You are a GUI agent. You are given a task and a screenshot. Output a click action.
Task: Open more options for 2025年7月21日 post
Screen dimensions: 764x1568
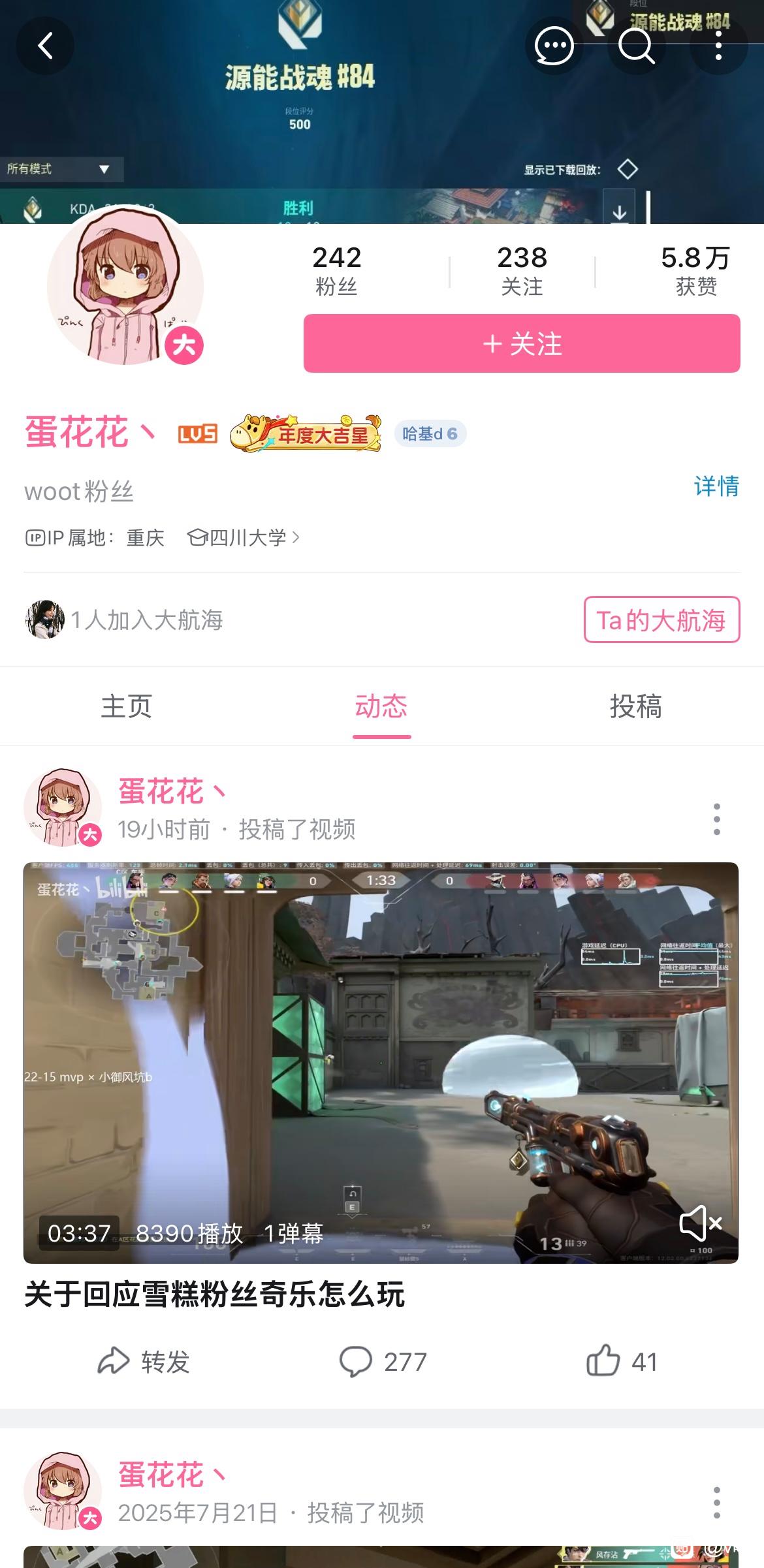pos(716,1503)
